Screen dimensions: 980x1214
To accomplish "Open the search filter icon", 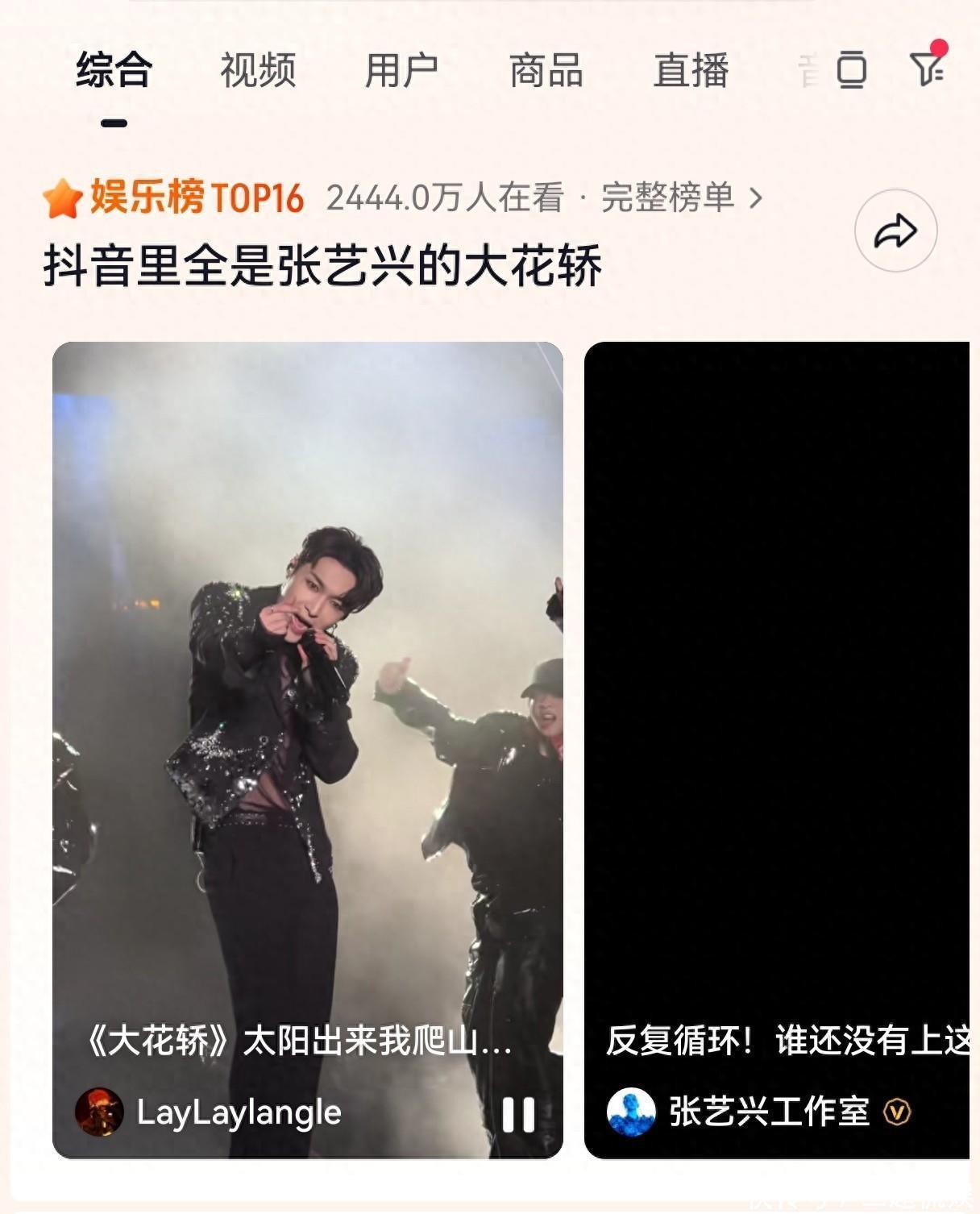I will (928, 68).
